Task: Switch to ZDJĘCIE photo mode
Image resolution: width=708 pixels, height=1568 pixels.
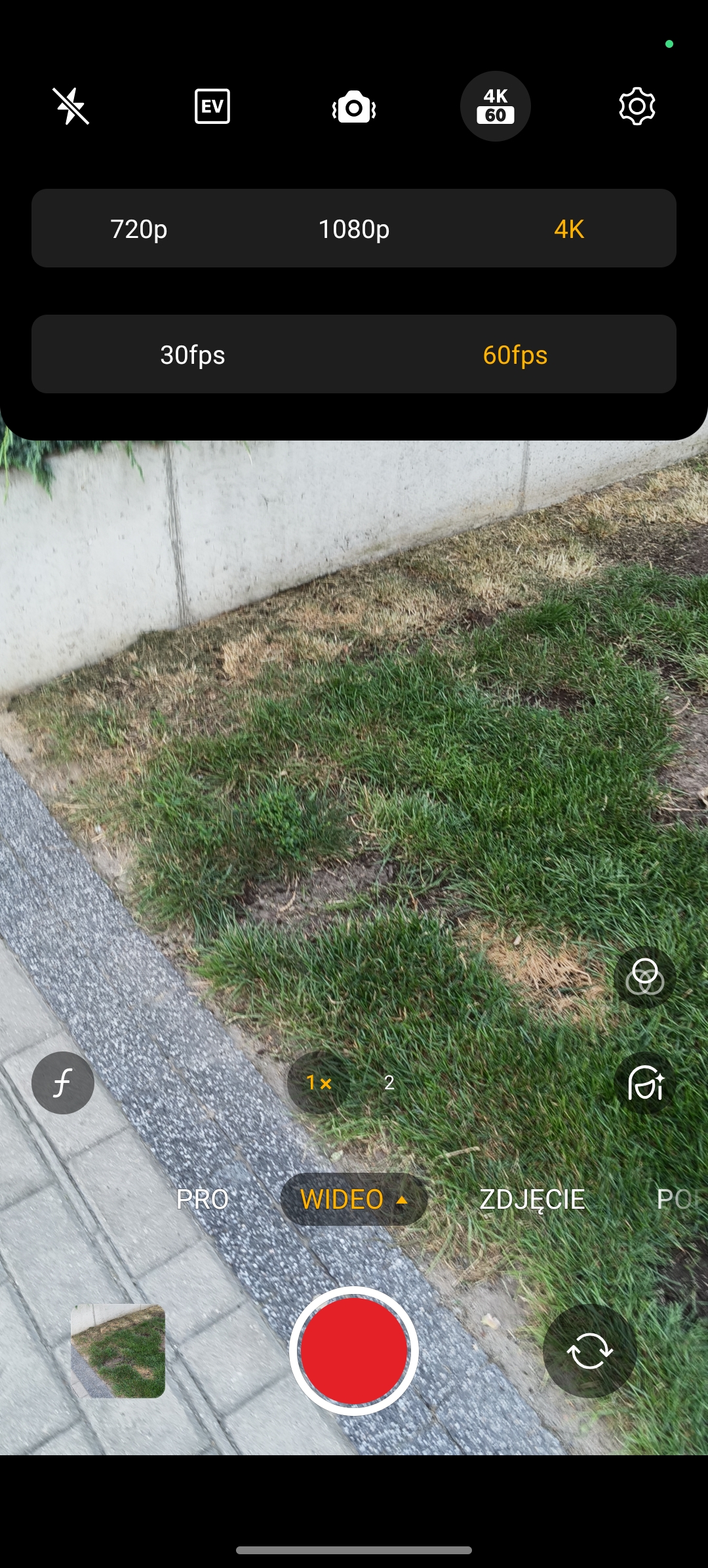Action: point(532,1199)
